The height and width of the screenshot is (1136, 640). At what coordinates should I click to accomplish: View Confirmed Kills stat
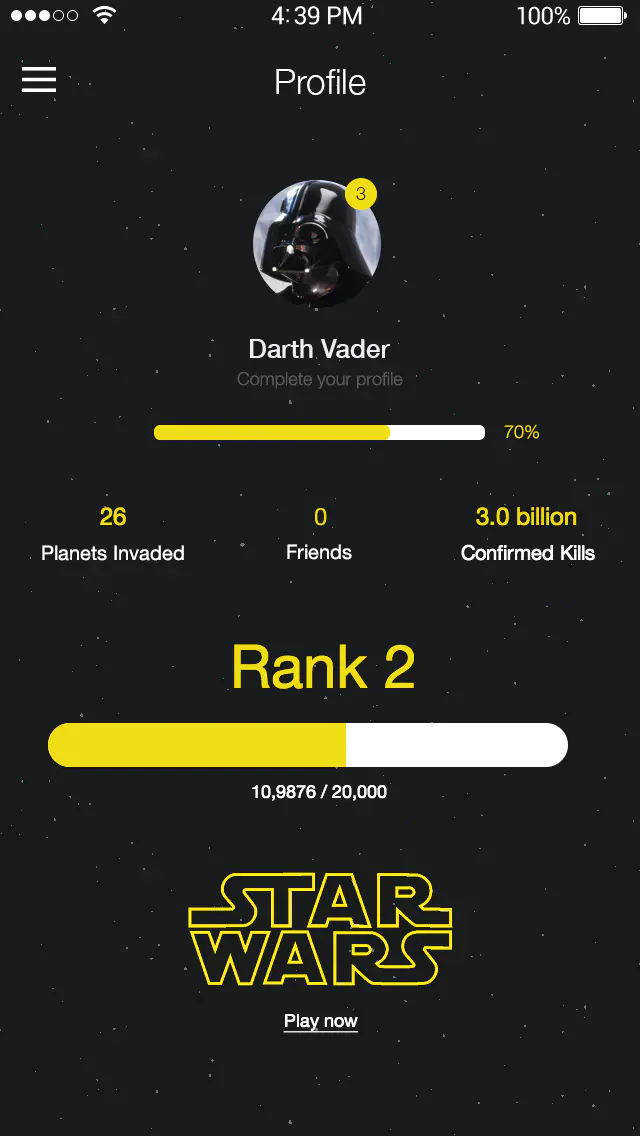(x=527, y=534)
